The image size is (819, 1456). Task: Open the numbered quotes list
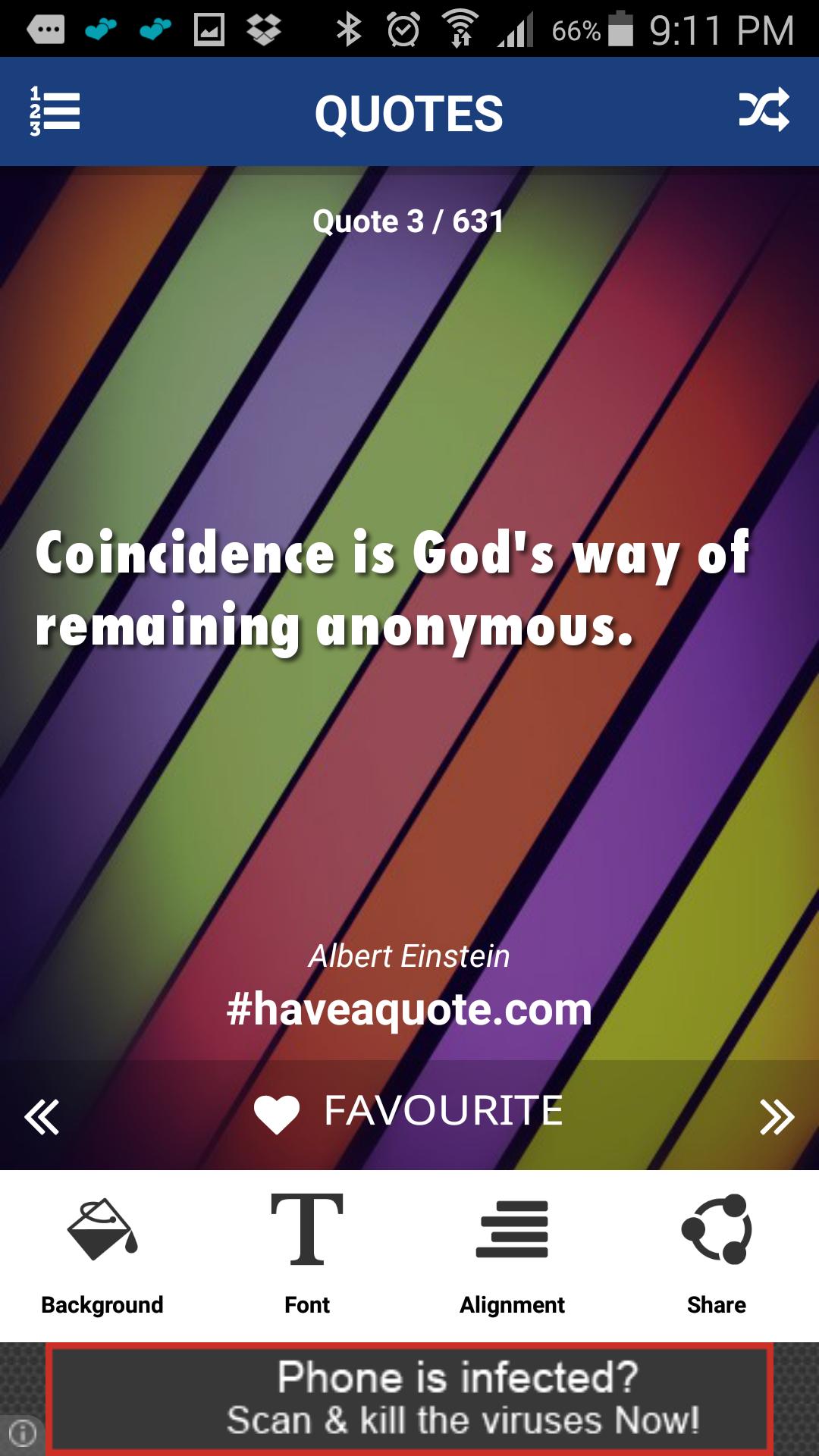coord(55,111)
